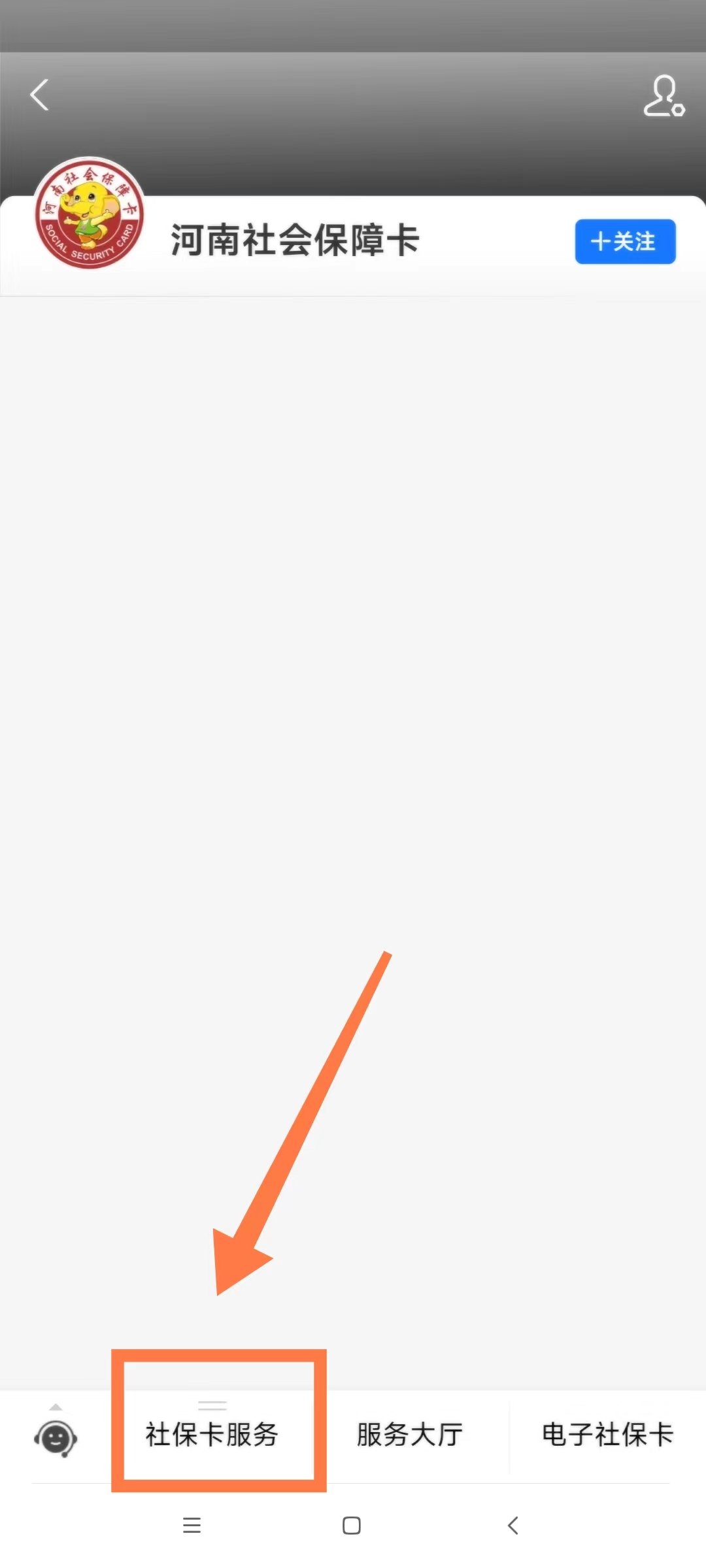Open recent apps from the navigation bar
Screen dimensions: 706x1568
(192, 1526)
